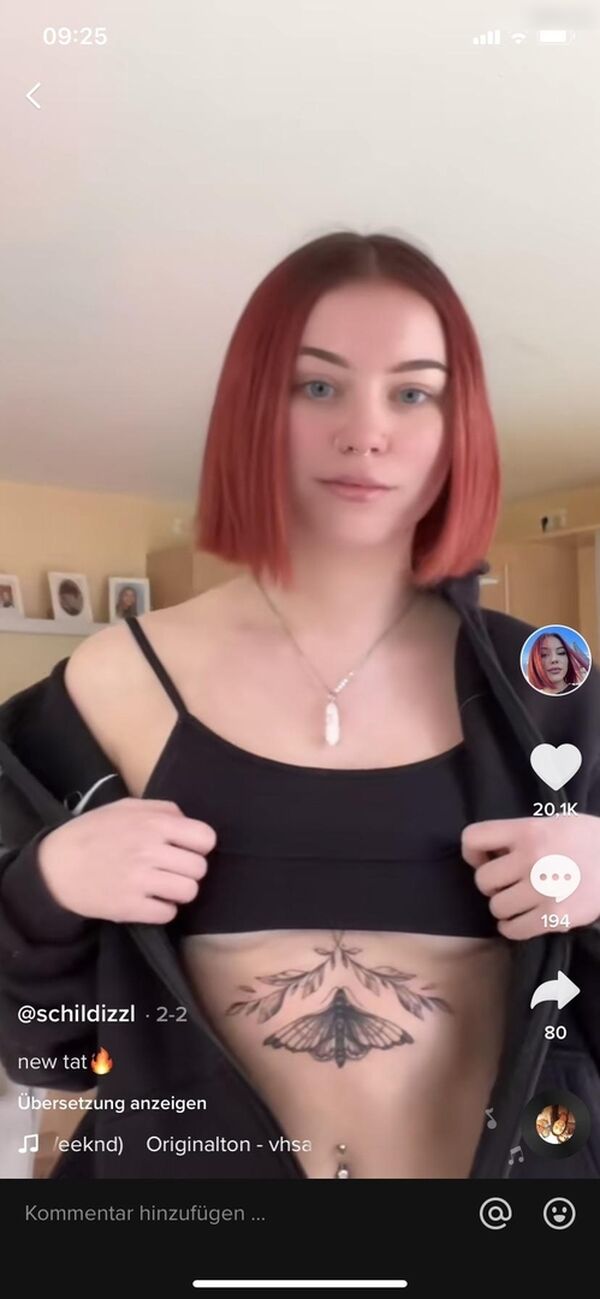Open the Originalton sound page
The height and width of the screenshot is (1299, 600).
[x=228, y=1144]
